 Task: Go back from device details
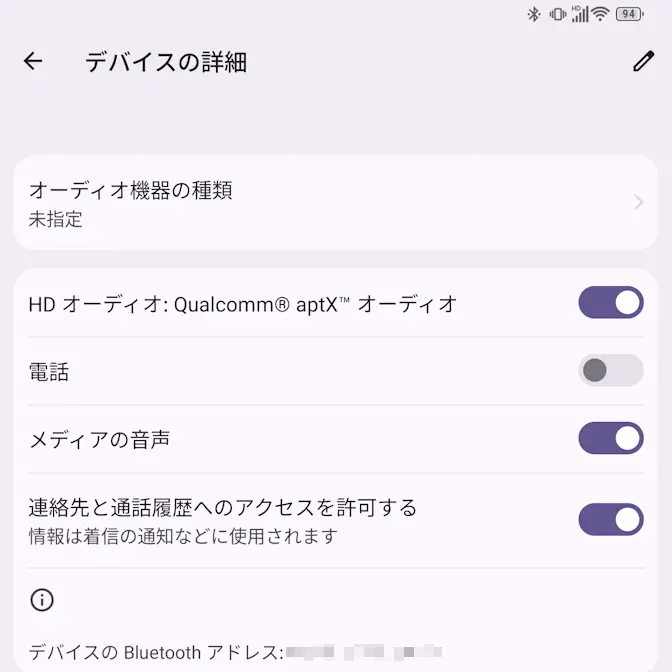point(33,62)
